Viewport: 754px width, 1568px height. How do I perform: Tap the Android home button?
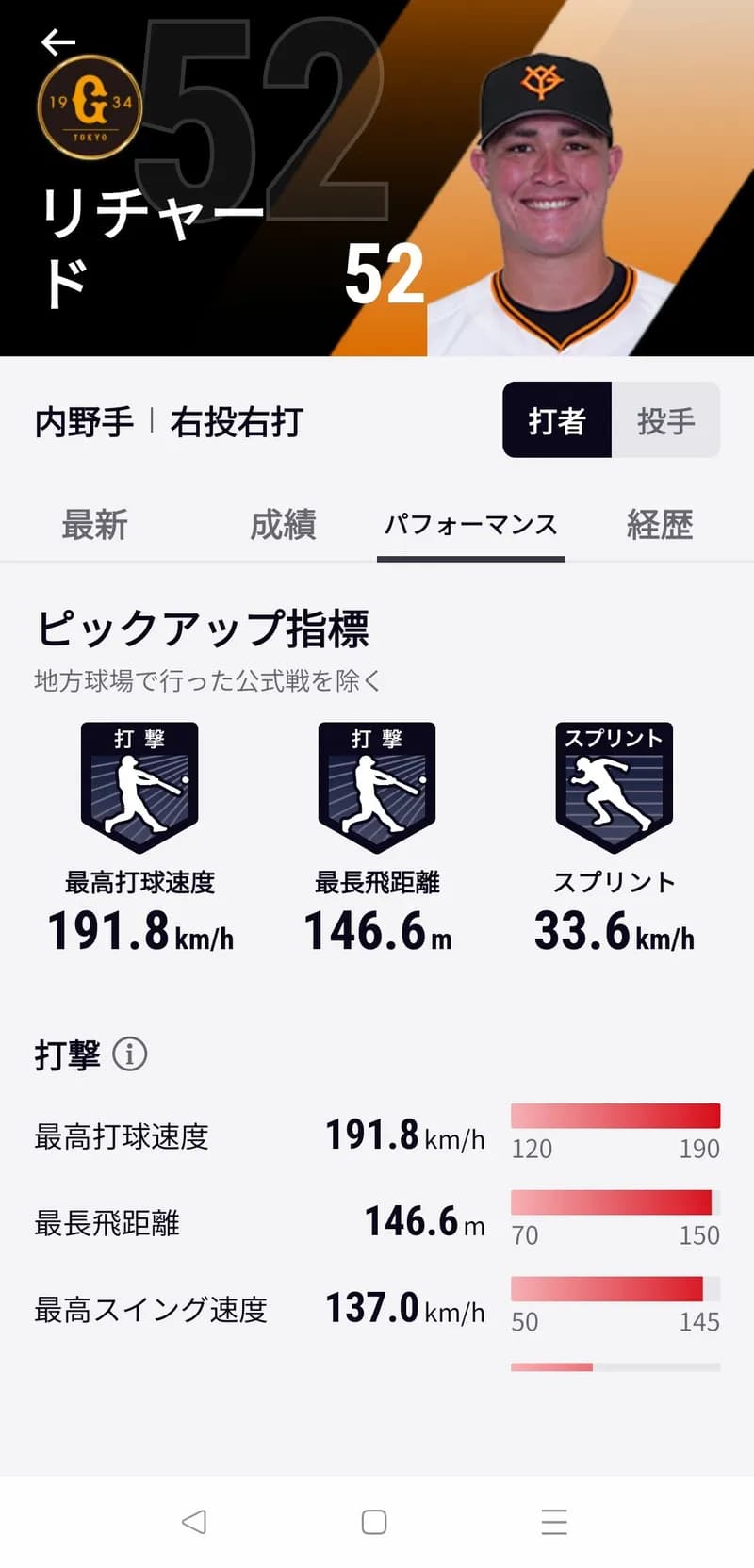(375, 1521)
